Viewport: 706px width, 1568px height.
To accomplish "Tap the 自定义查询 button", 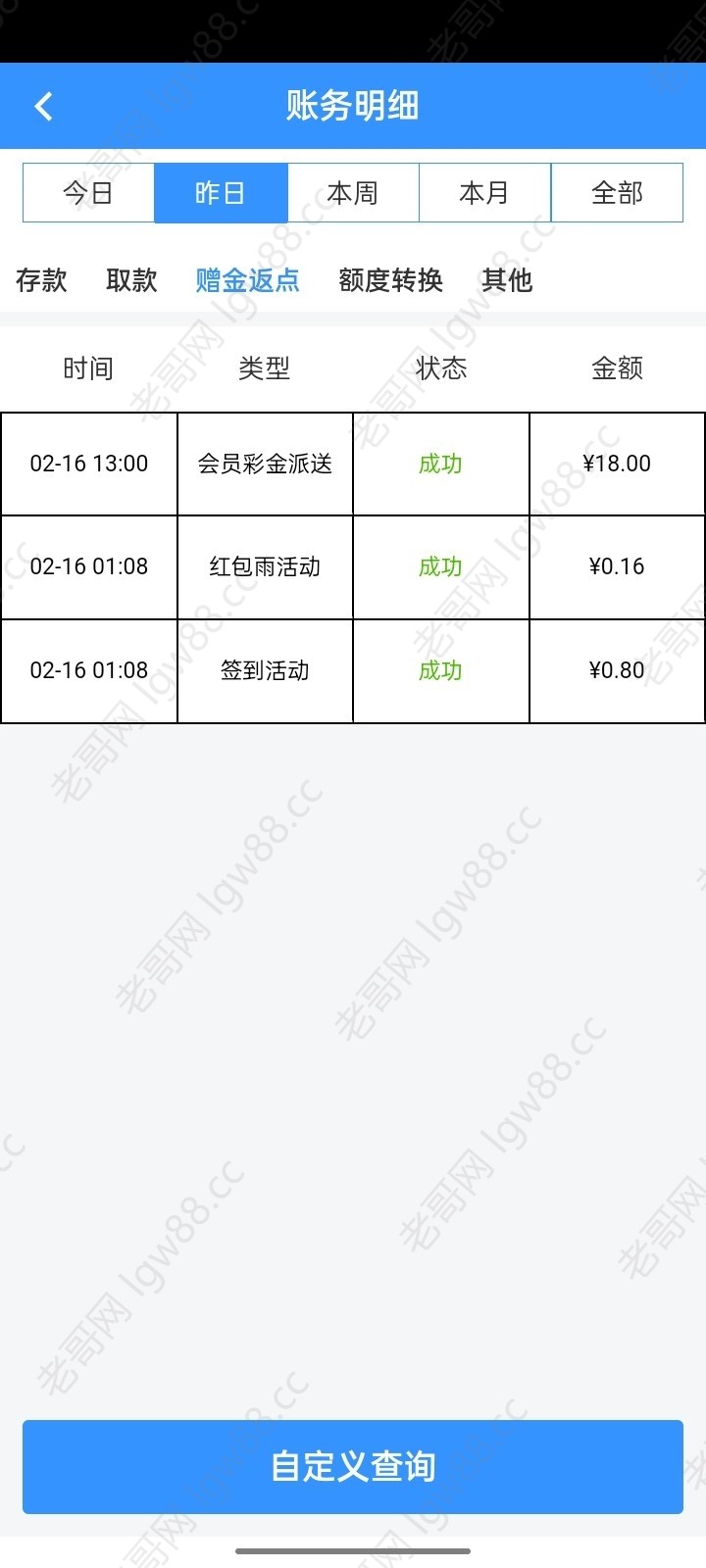I will 353,1467.
